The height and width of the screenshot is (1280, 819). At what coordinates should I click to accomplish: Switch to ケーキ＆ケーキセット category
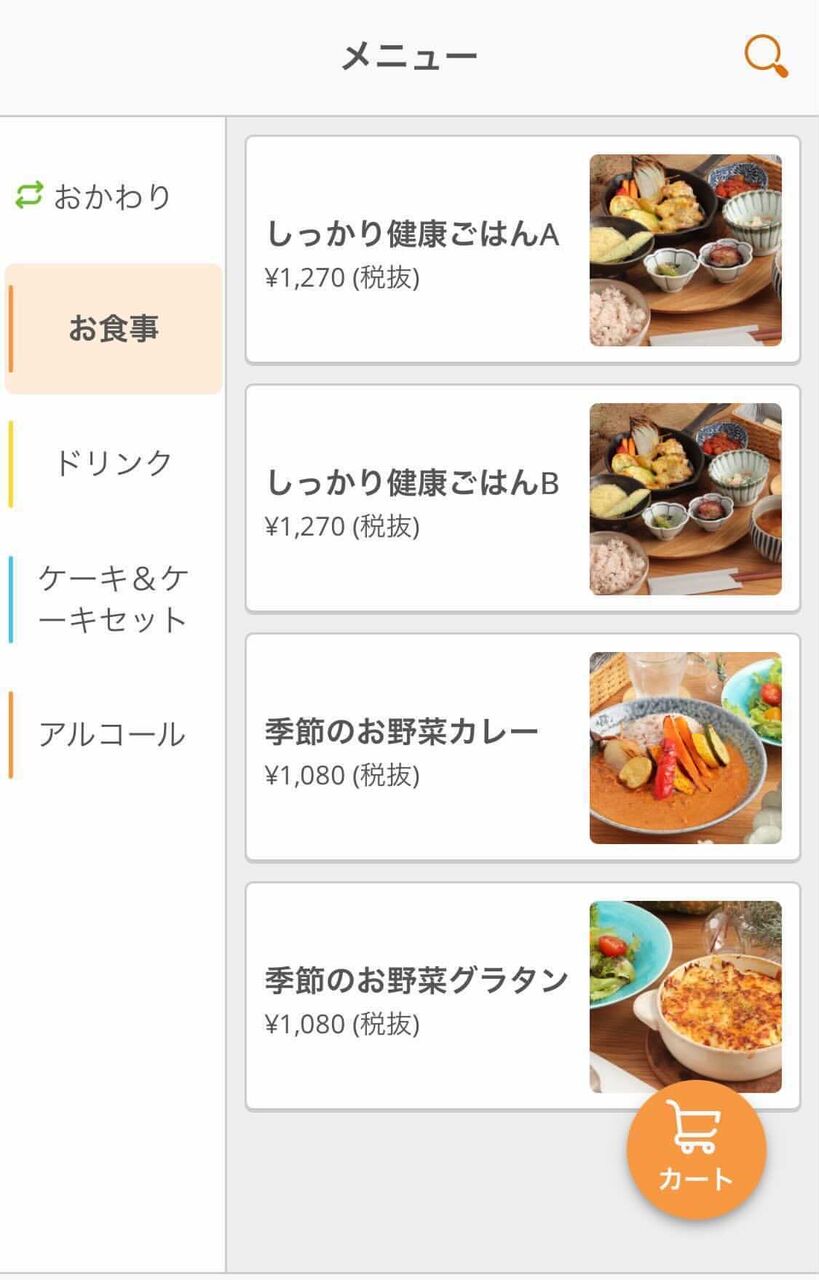pyautogui.click(x=113, y=599)
